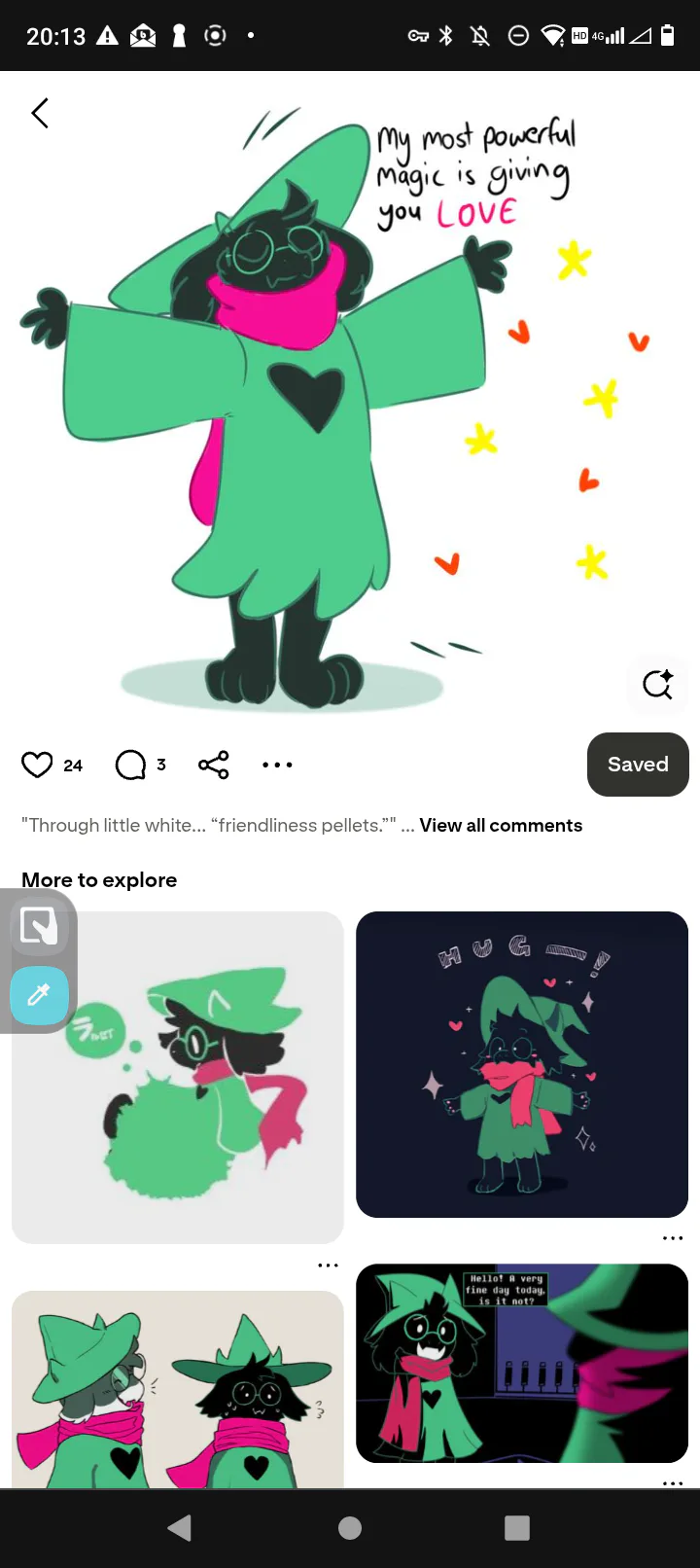Tap the floating screenshot crop tool button

[x=39, y=925]
